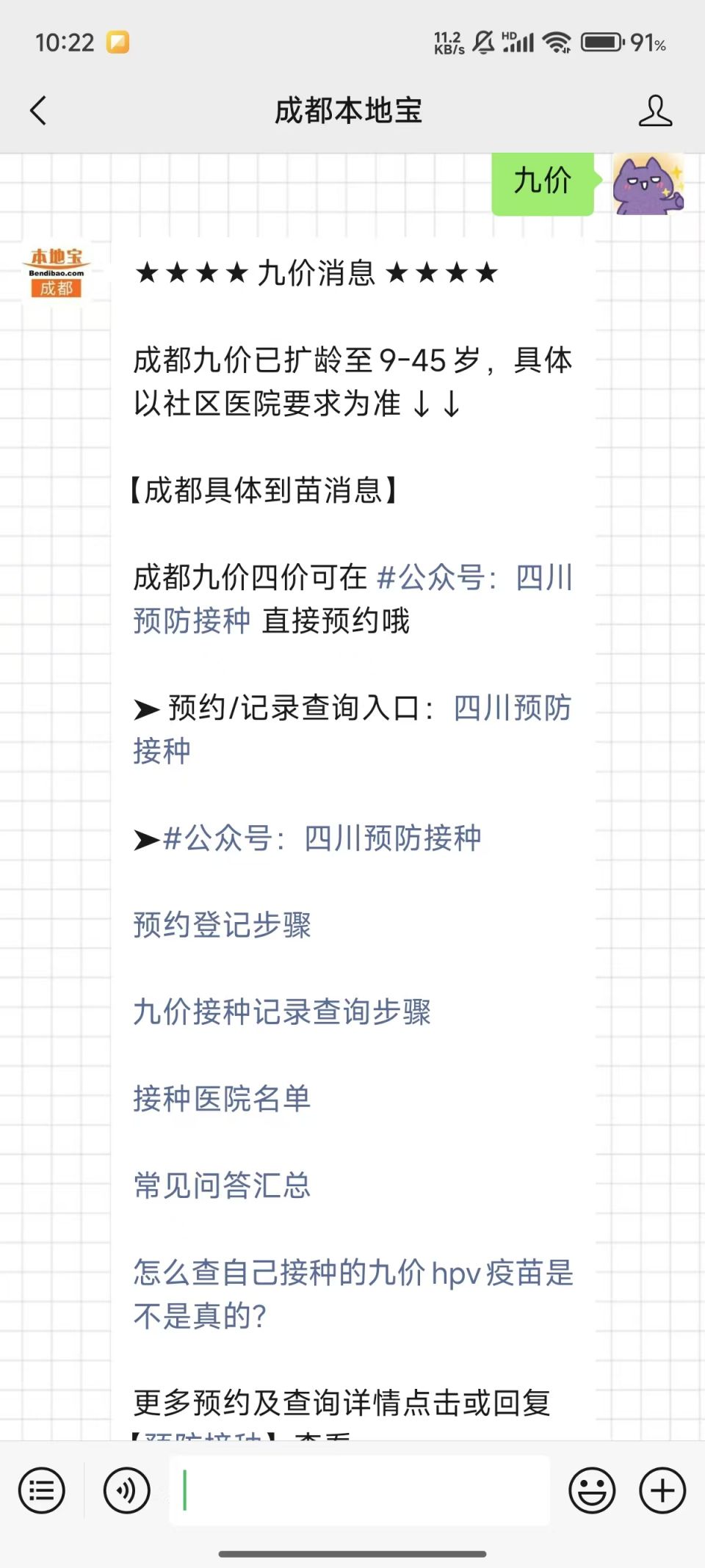The width and height of the screenshot is (705, 1568).
Task: Open the emoji picker
Action: click(592, 1490)
